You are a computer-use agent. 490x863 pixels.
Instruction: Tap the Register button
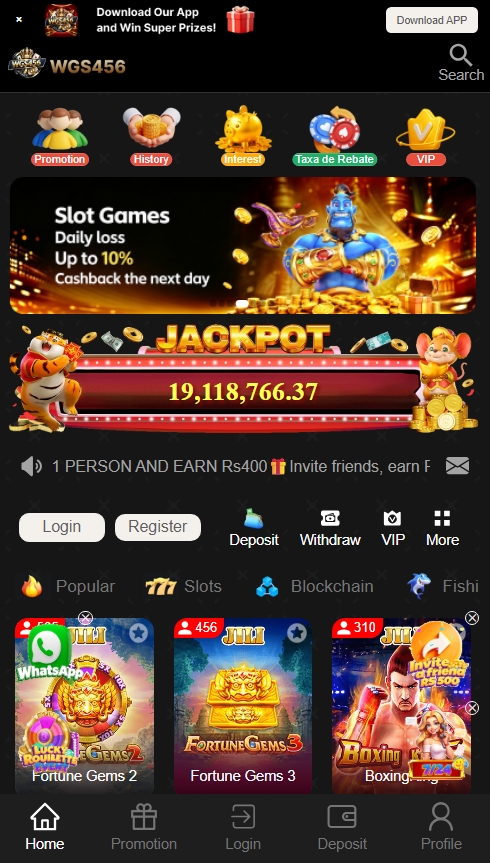[x=157, y=527]
